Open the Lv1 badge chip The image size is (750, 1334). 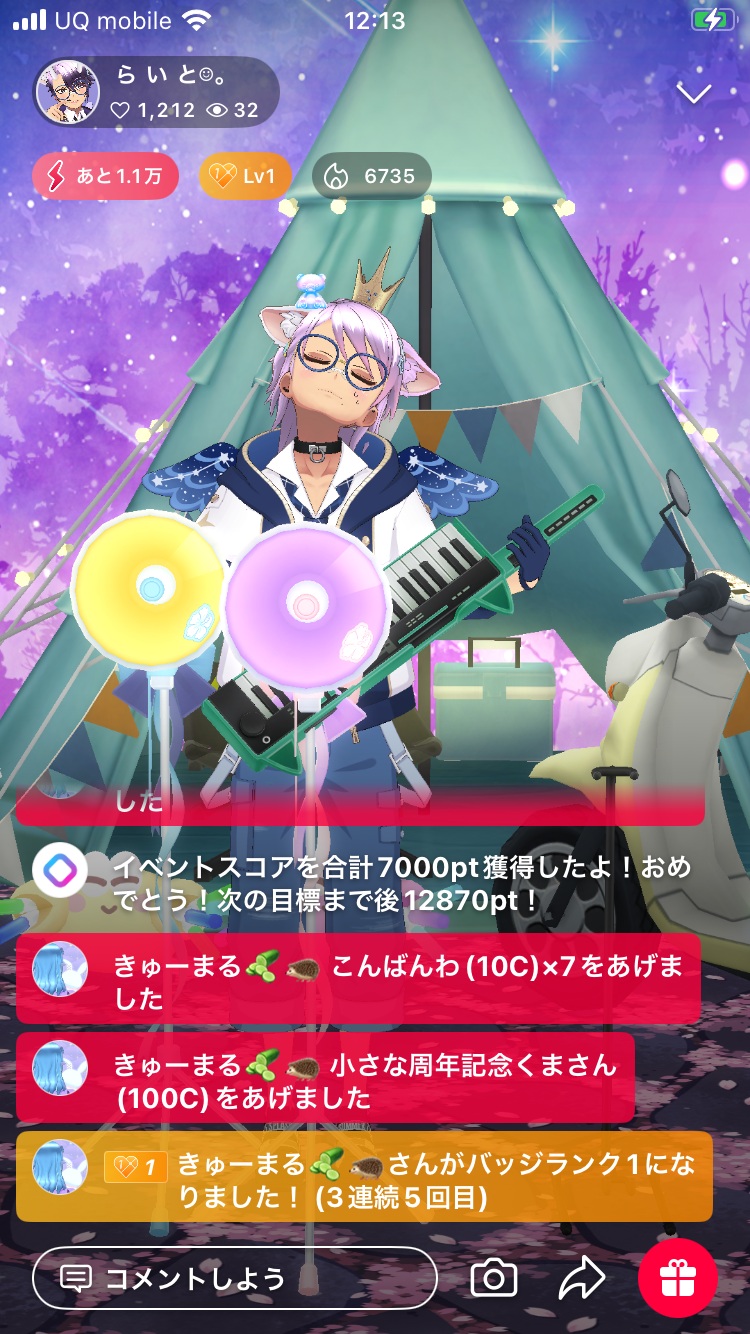[x=245, y=176]
